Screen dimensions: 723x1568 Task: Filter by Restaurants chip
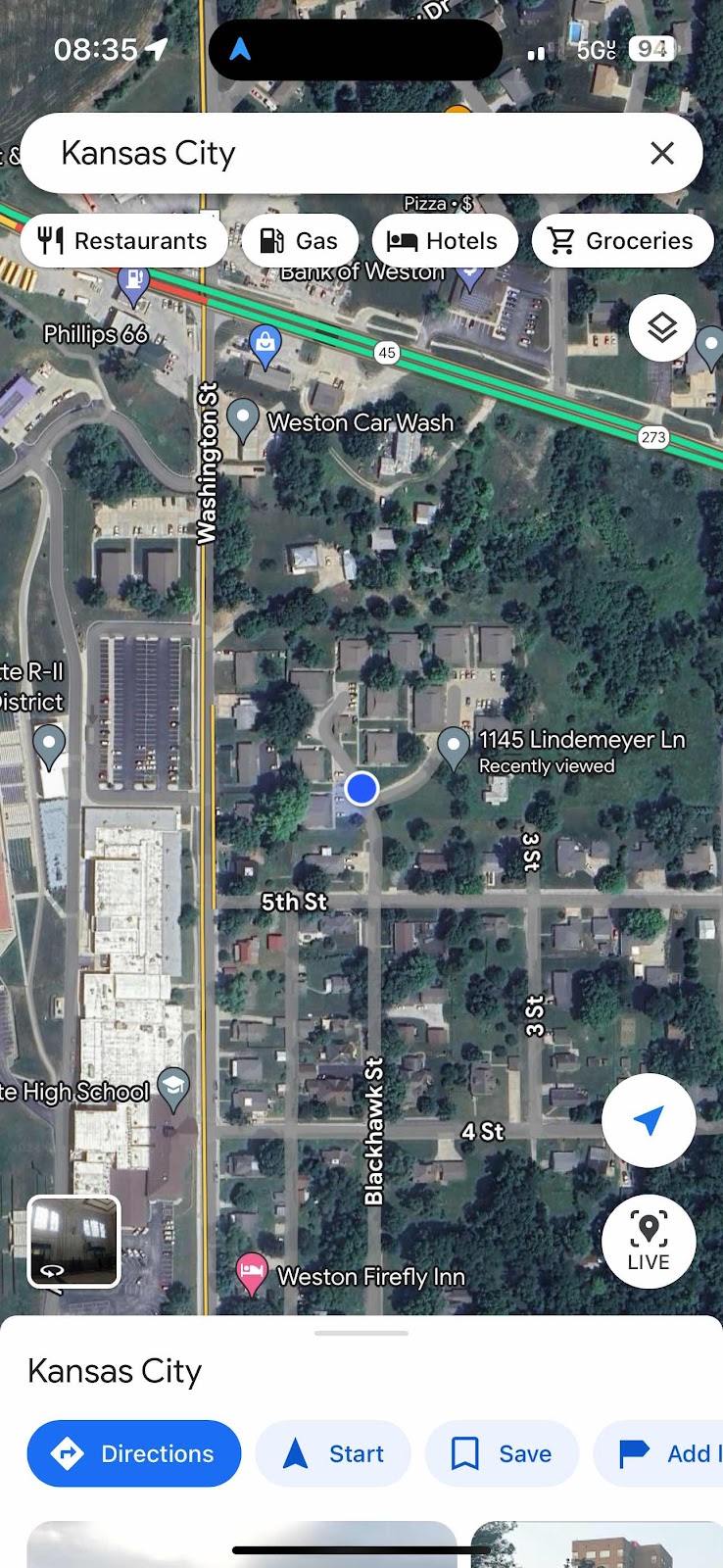(x=123, y=241)
